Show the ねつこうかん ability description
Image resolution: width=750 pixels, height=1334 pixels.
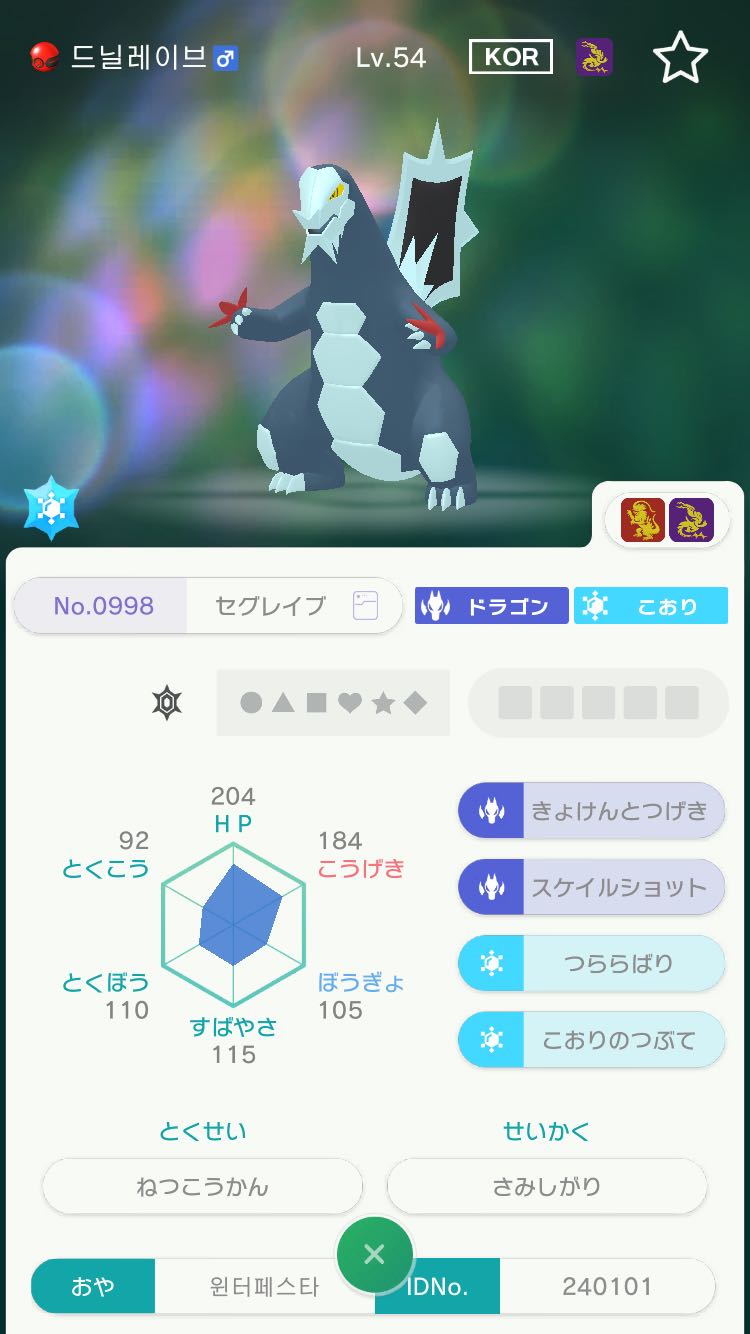point(202,1187)
